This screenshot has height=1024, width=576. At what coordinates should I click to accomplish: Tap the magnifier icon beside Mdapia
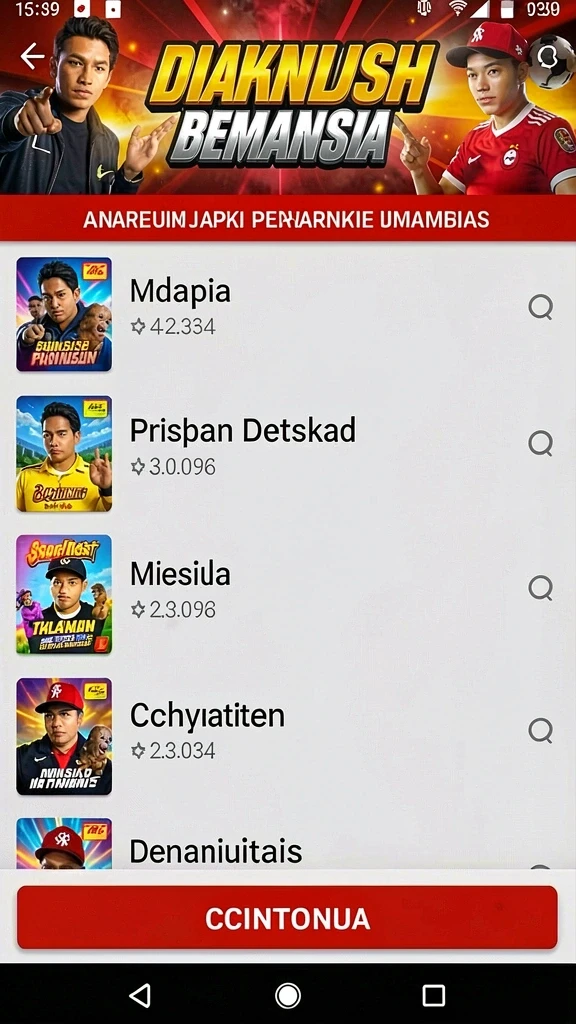pyautogui.click(x=541, y=307)
